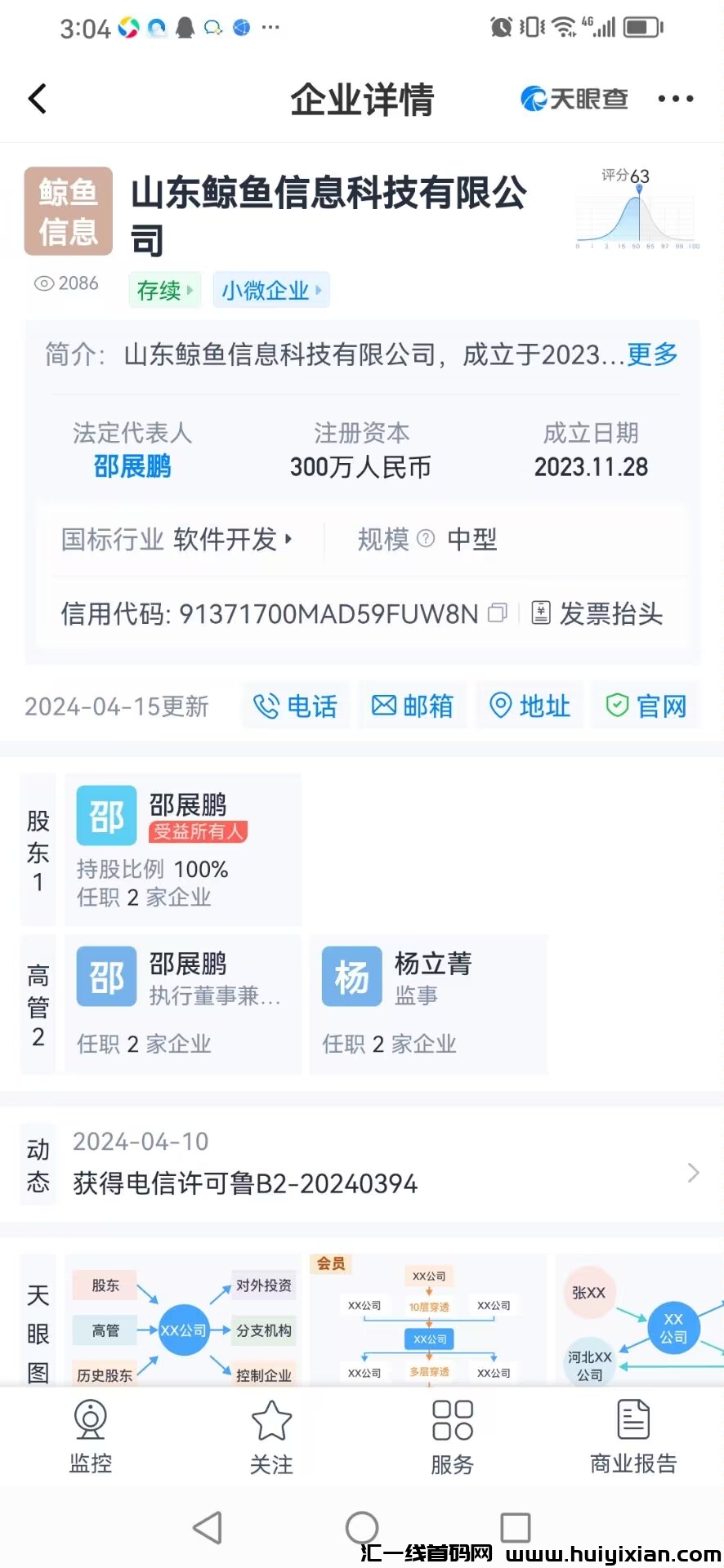
Task: Open 发票抬头 invoice title
Action: click(598, 613)
